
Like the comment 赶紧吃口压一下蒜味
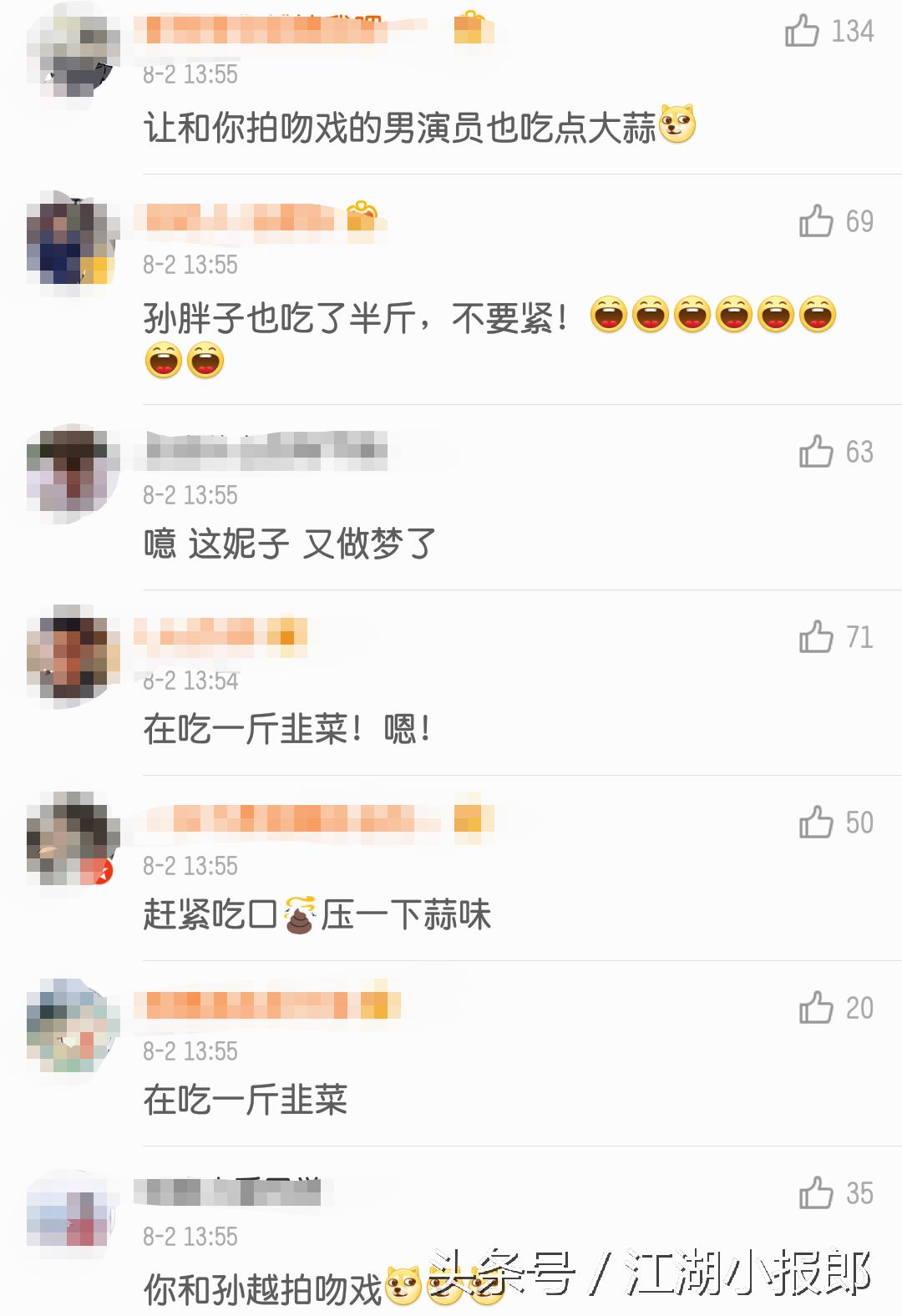pyautogui.click(x=816, y=822)
